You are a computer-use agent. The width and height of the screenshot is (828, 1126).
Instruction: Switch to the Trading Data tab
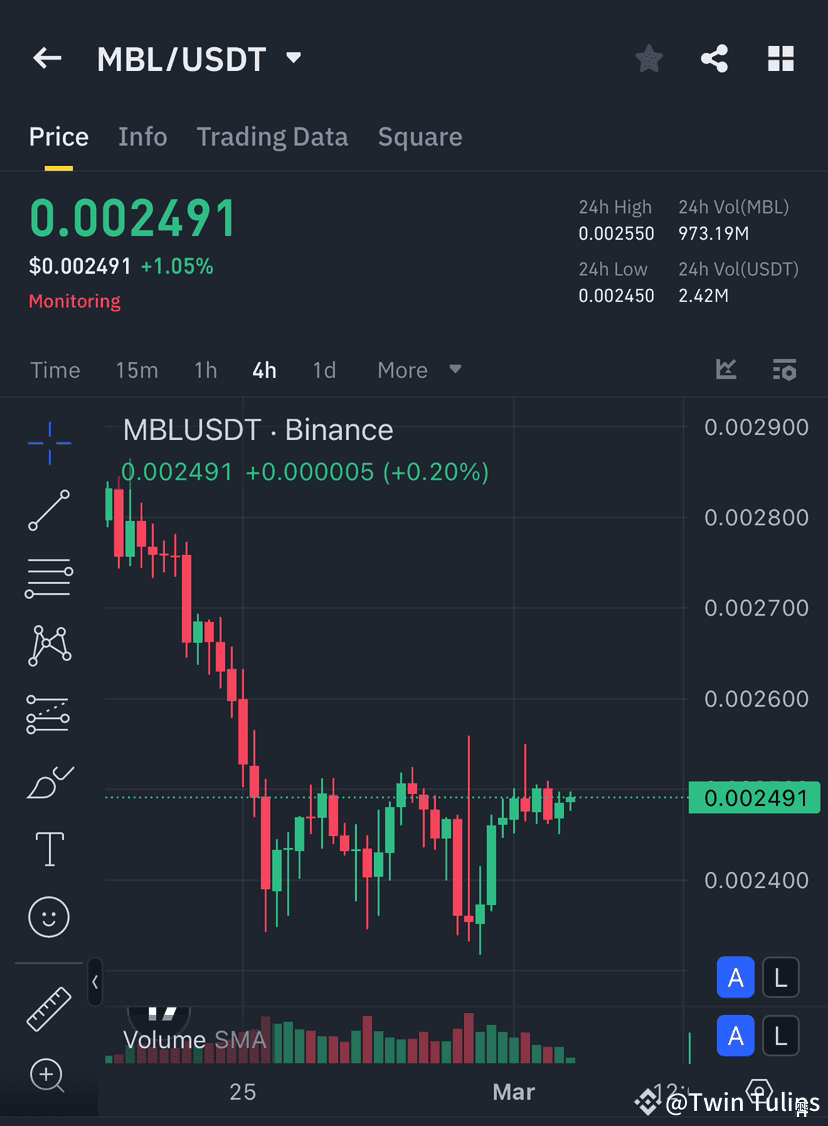[272, 136]
